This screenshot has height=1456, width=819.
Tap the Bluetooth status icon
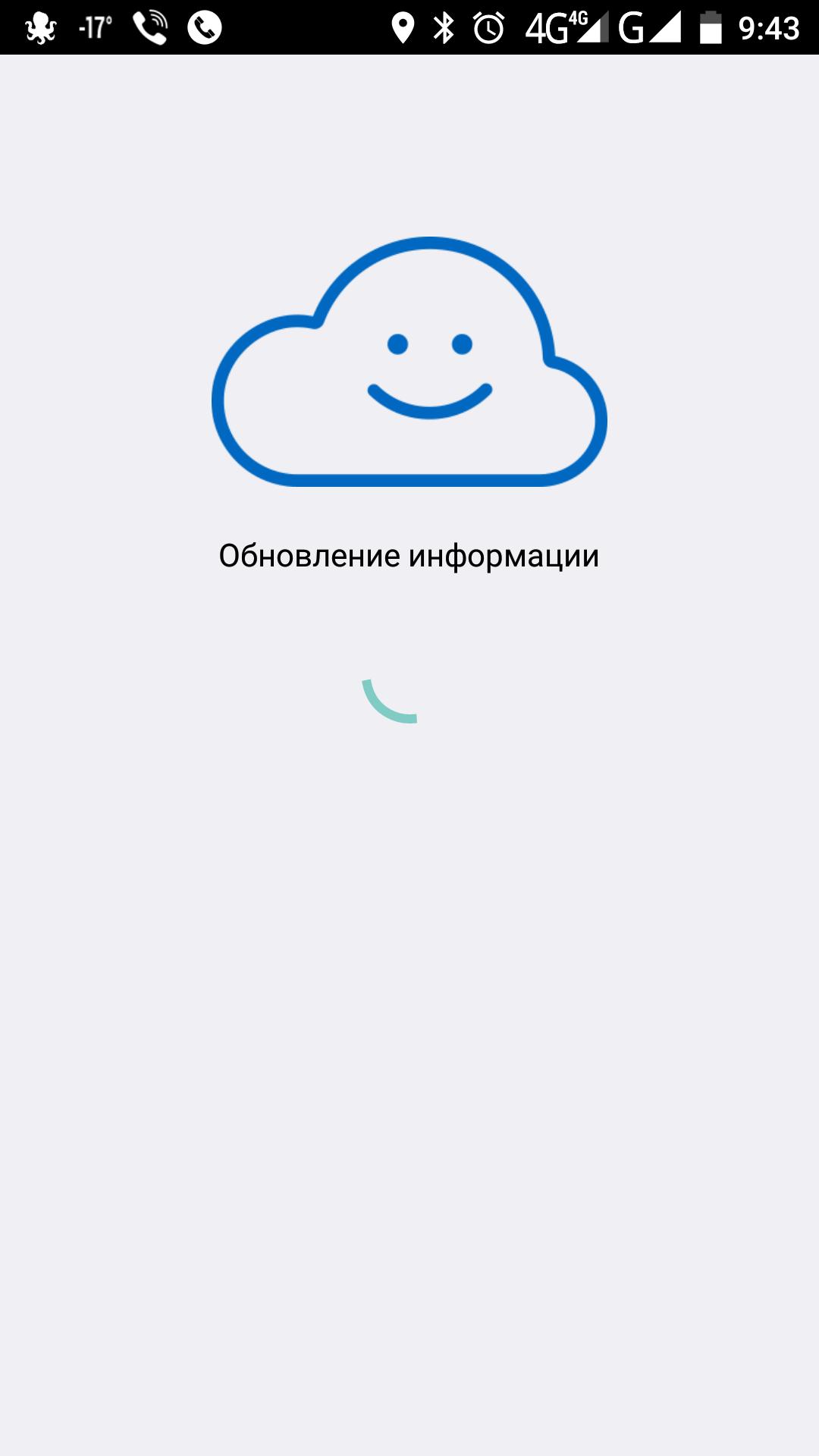(x=444, y=26)
